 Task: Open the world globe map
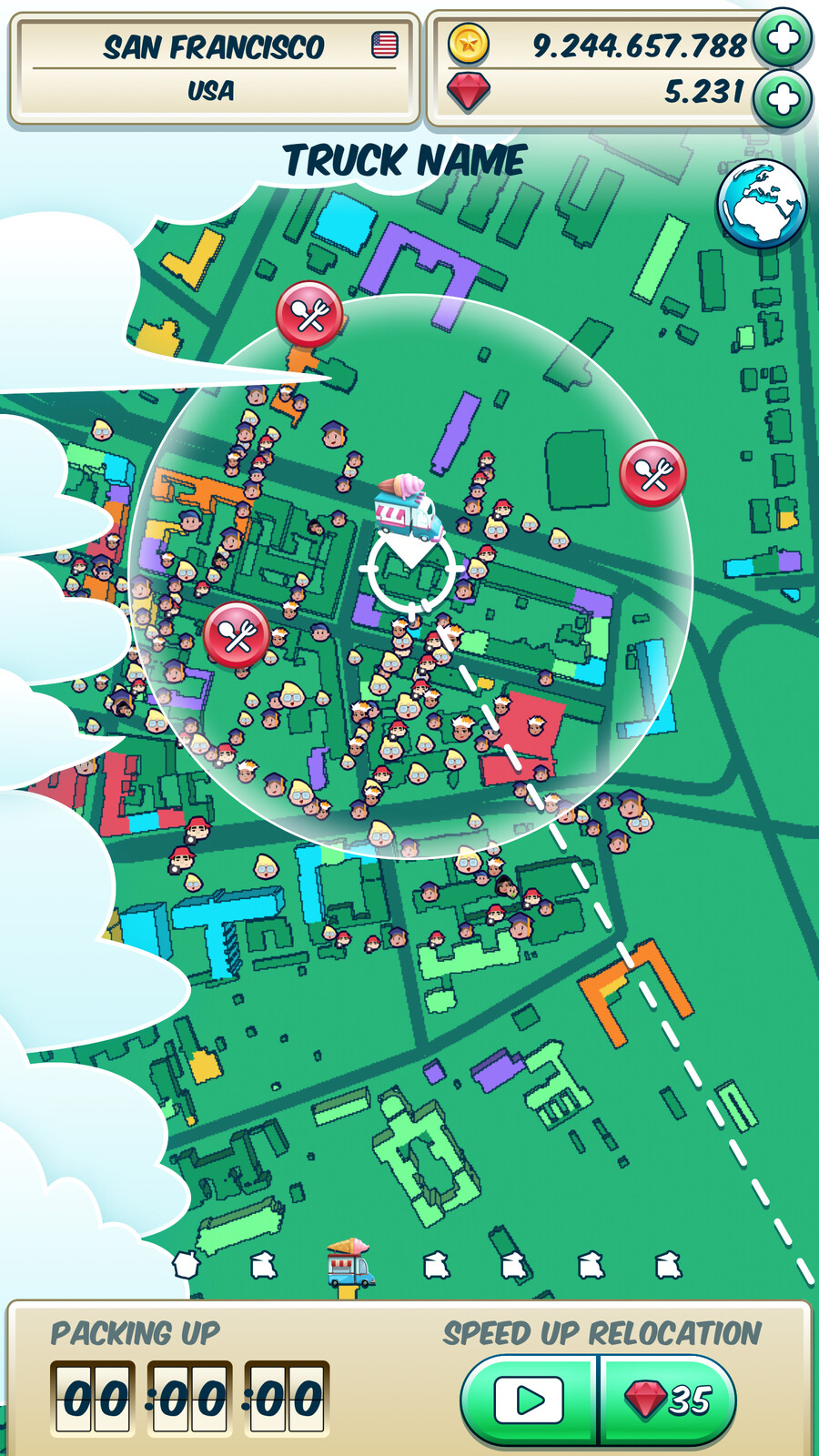pyautogui.click(x=762, y=204)
